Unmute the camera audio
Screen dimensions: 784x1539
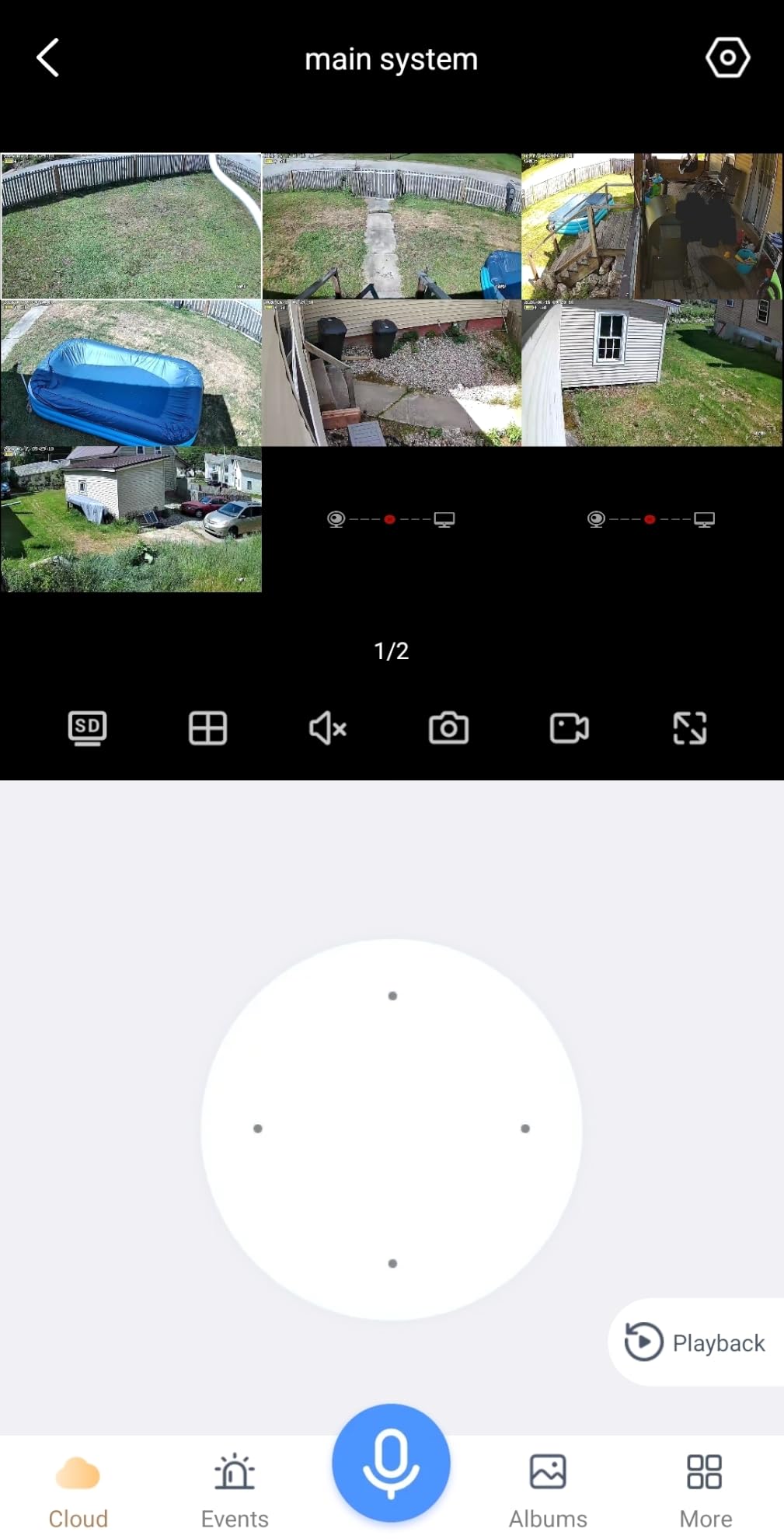[328, 728]
